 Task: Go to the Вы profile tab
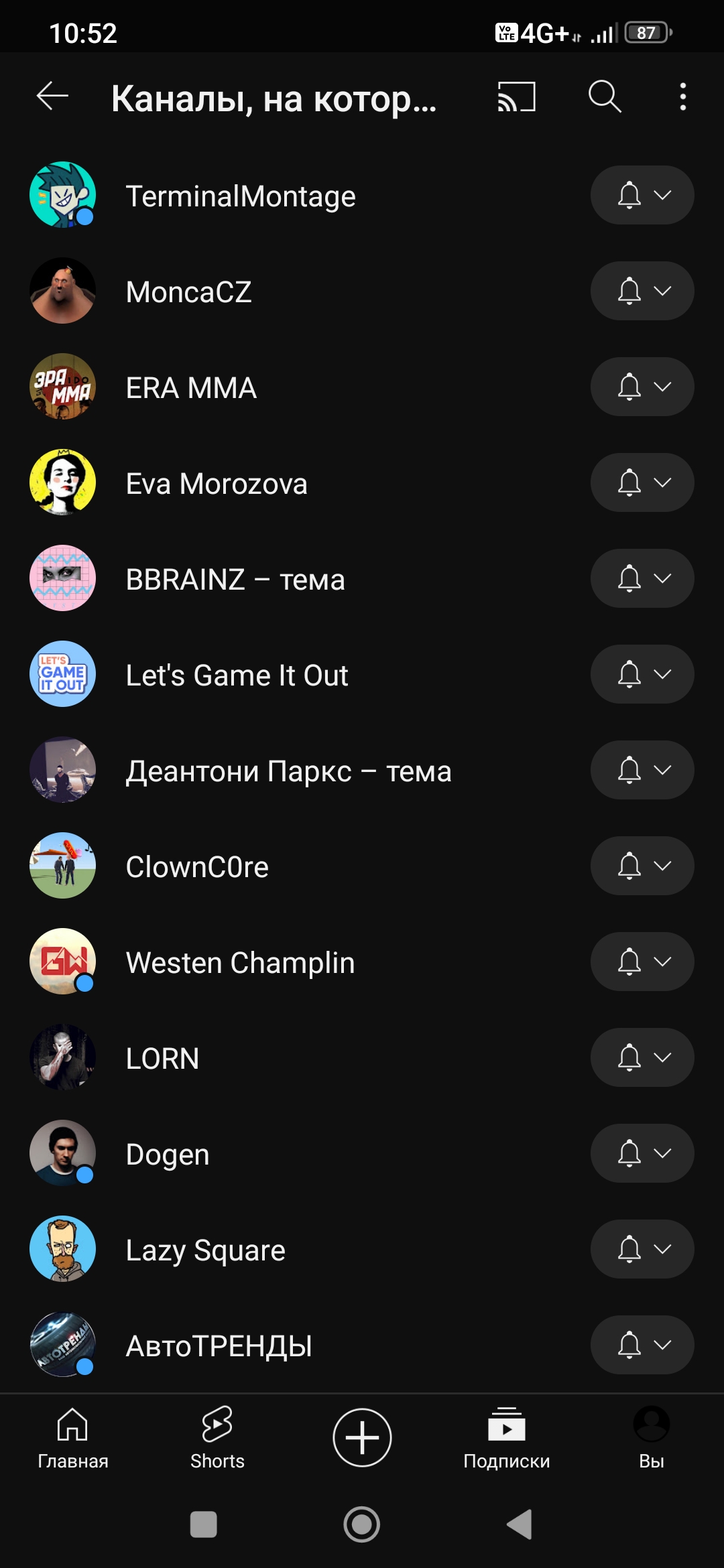click(651, 1437)
